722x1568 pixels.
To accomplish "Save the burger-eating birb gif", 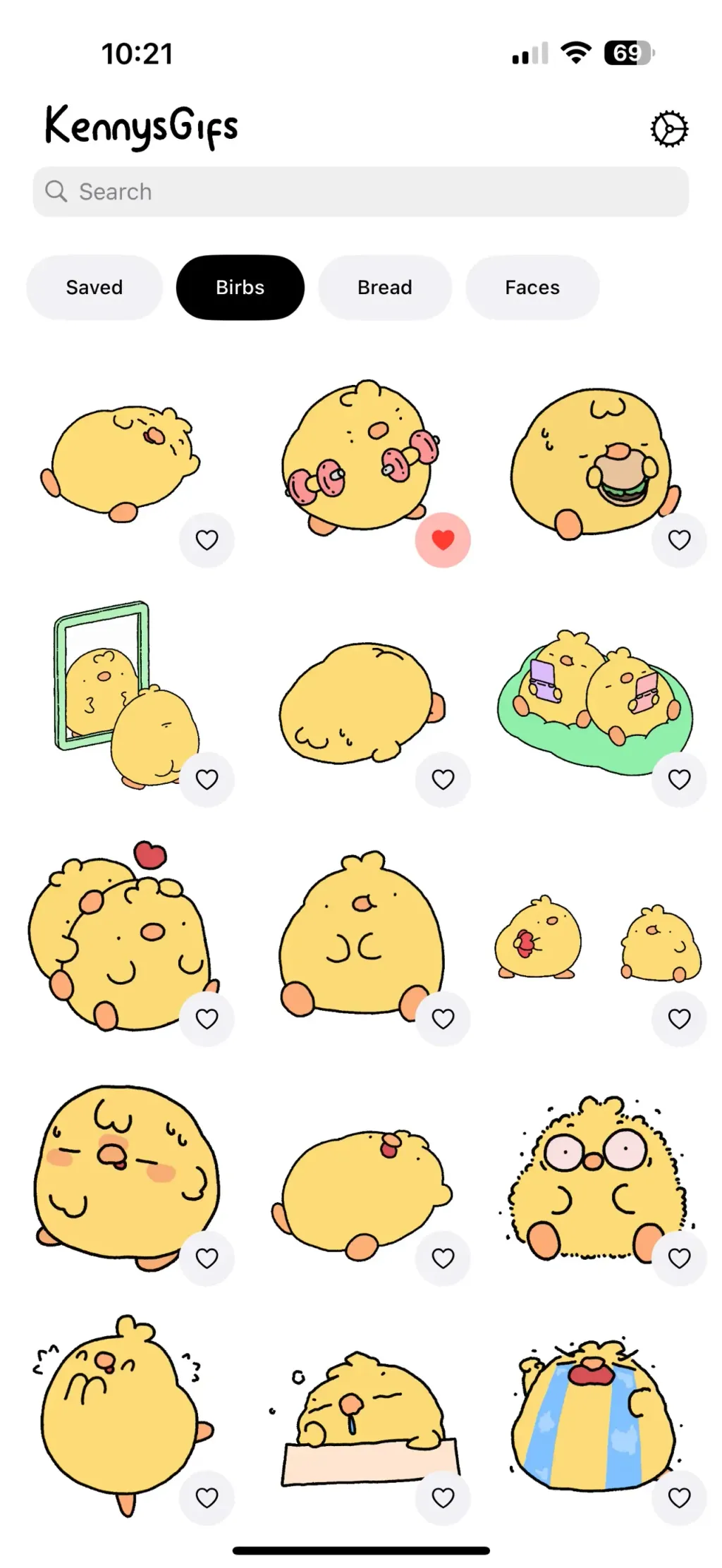I will 679,540.
